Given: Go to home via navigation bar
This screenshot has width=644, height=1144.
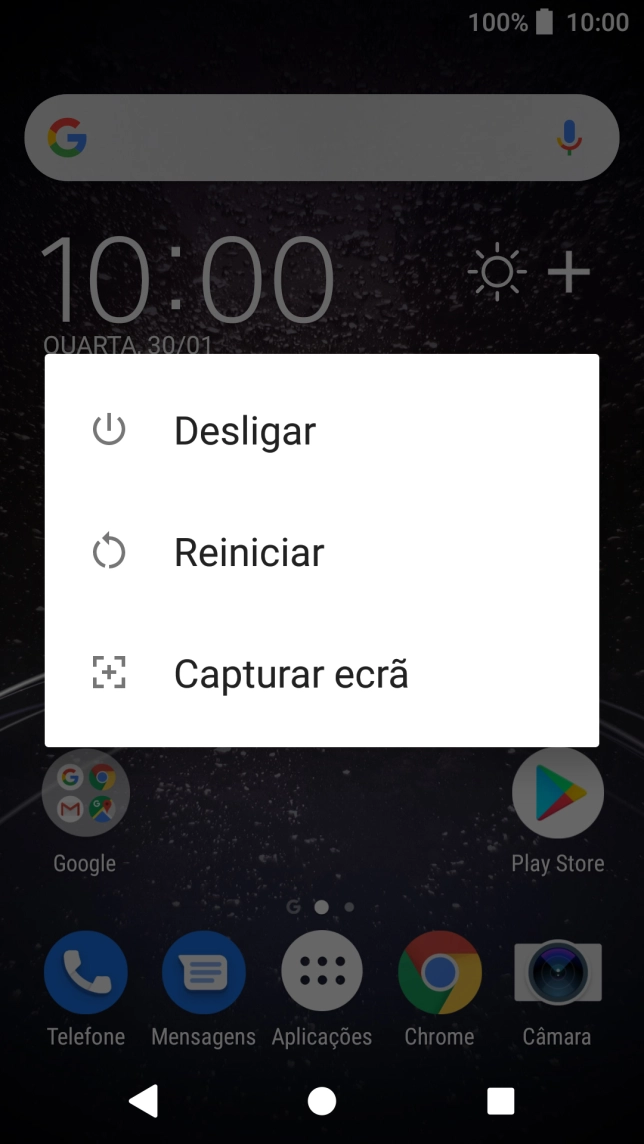Looking at the screenshot, I should coord(322,1100).
